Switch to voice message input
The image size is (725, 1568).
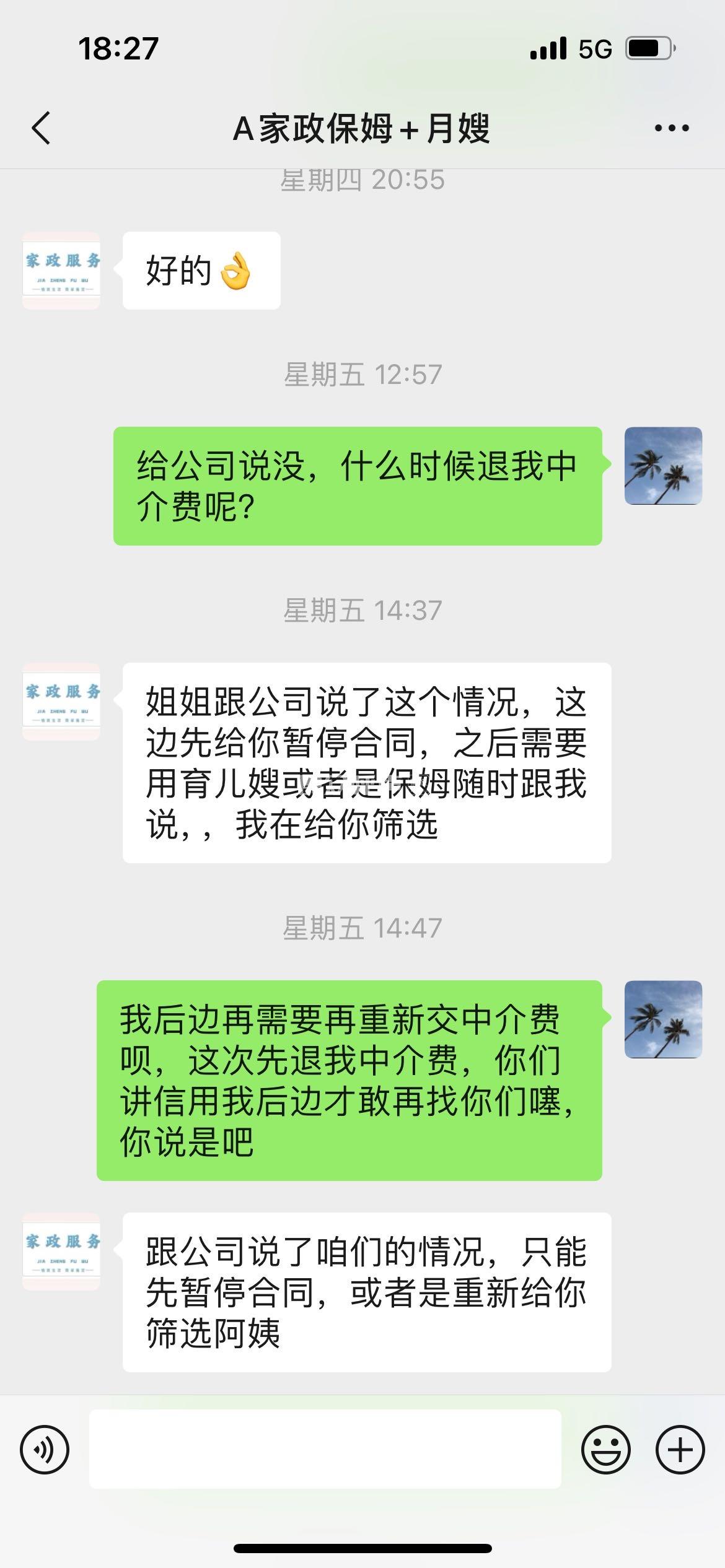(45, 1450)
